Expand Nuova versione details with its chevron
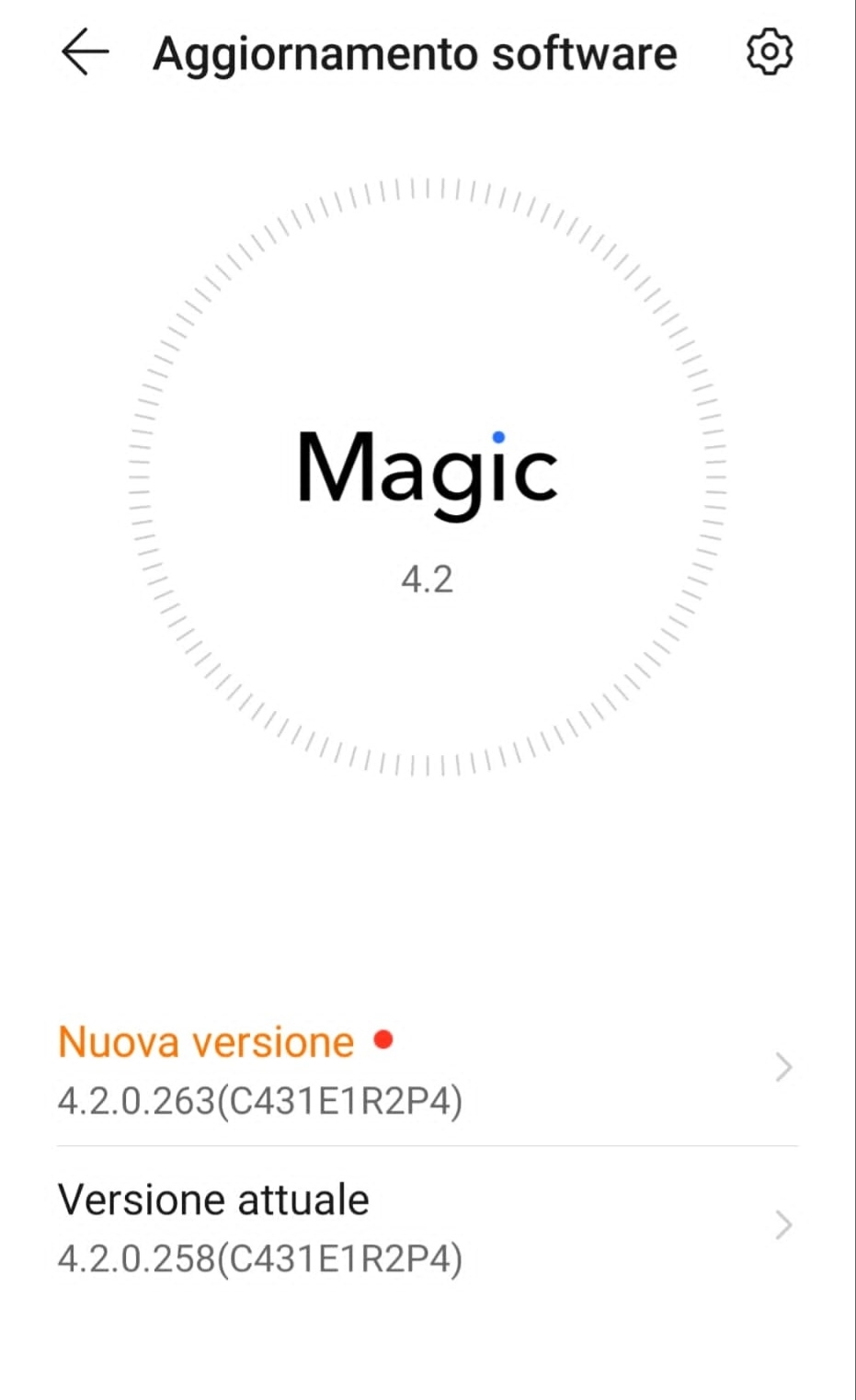The width and height of the screenshot is (856, 1400). pos(783,1067)
